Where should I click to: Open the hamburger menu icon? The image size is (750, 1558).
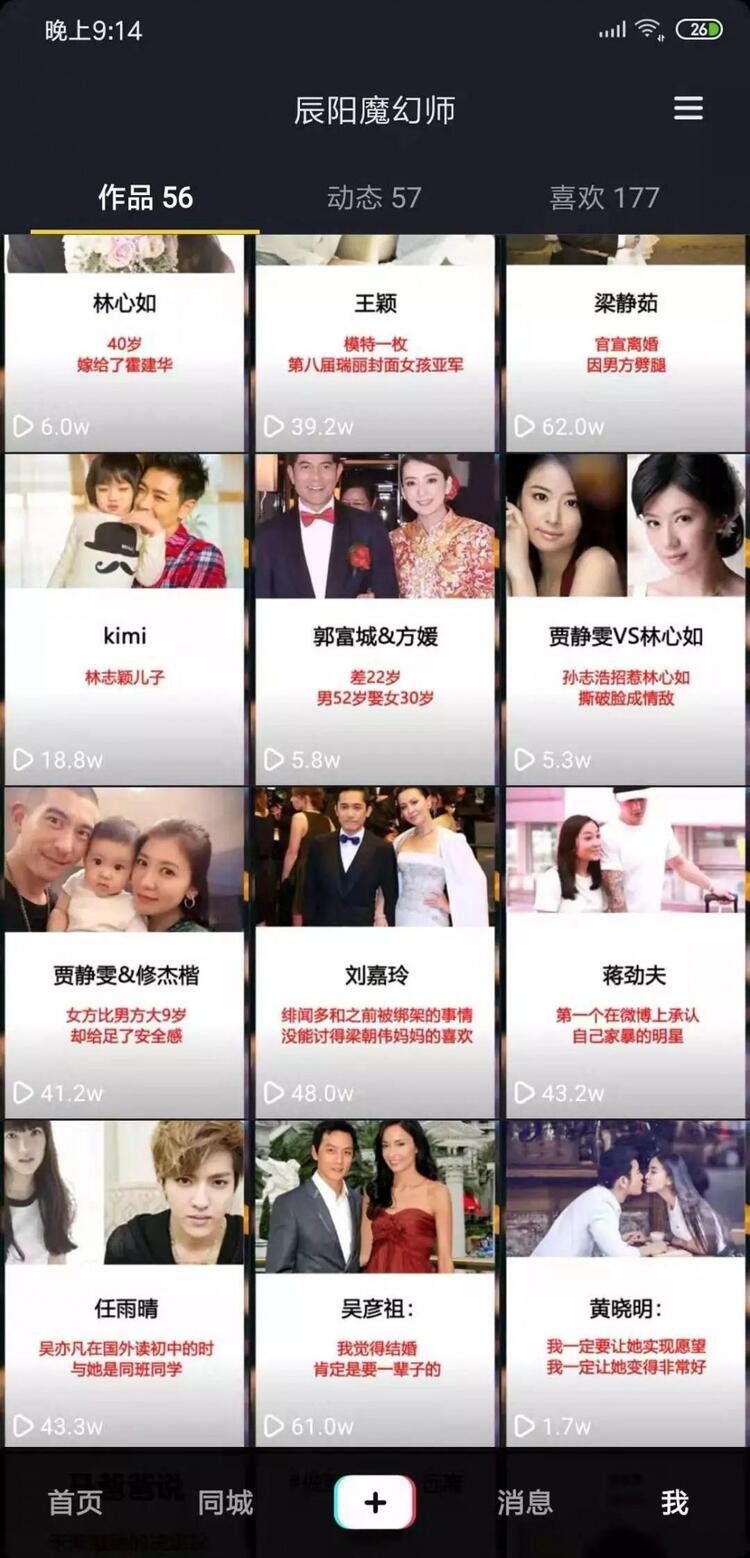[x=688, y=108]
